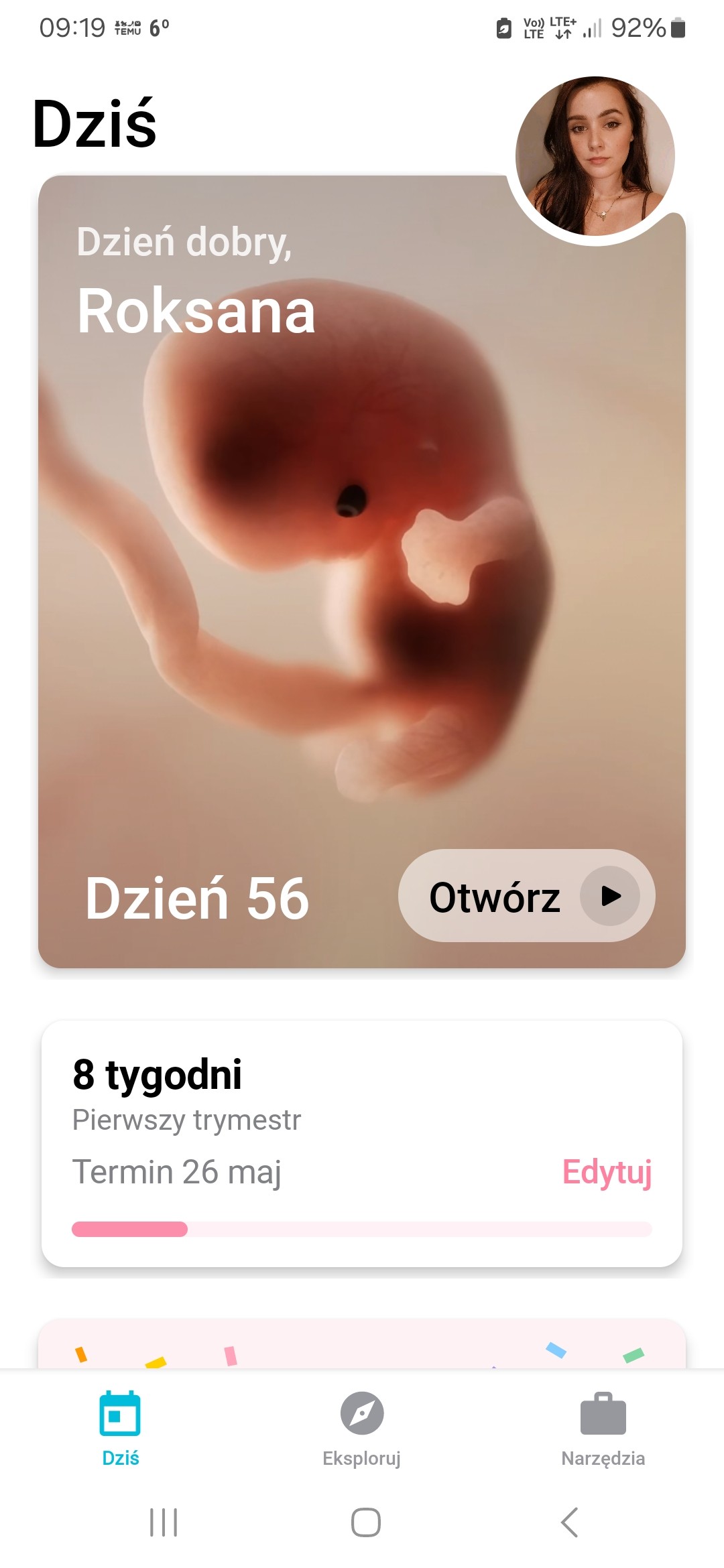The image size is (724, 1568).
Task: Edit the due date with Edytuj
Action: coord(607,1172)
